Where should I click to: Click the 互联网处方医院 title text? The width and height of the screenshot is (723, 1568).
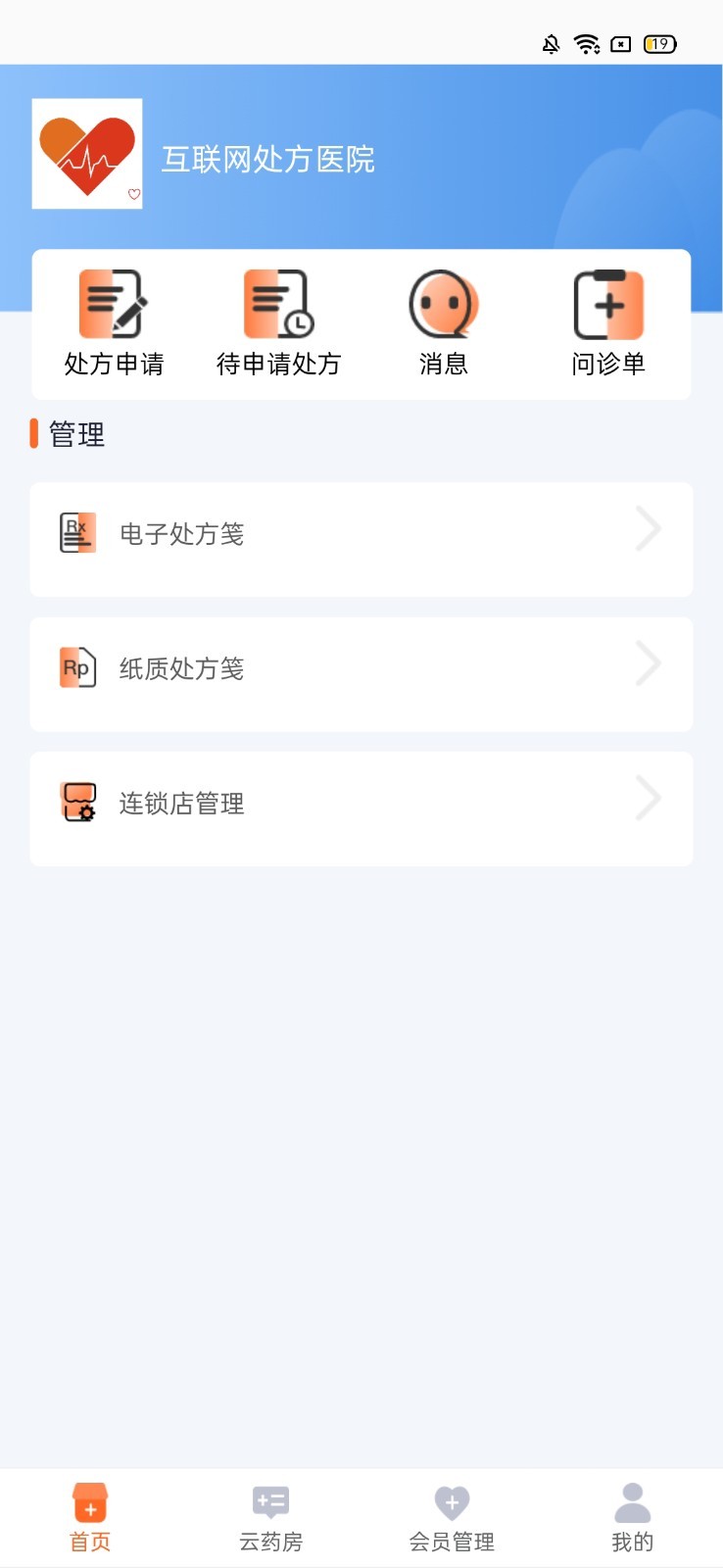(x=268, y=160)
